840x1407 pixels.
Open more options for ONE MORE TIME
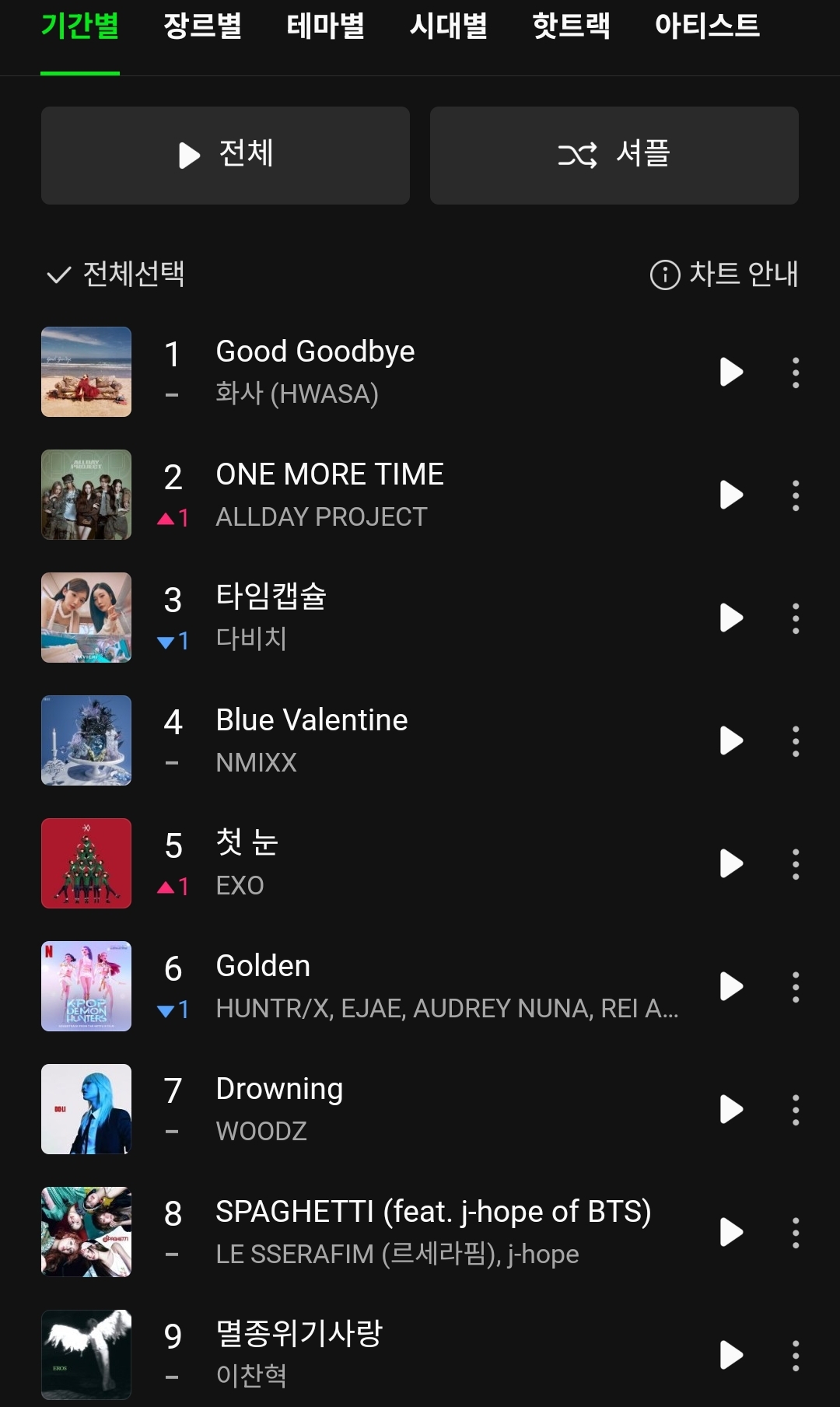tap(796, 495)
